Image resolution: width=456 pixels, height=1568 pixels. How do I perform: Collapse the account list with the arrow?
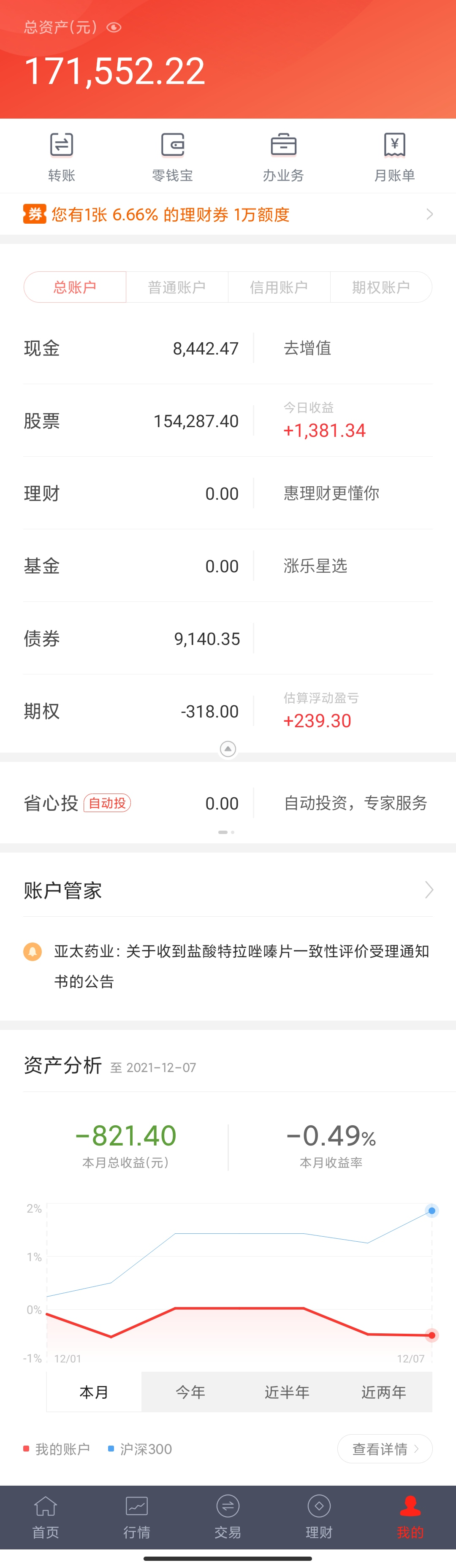click(228, 749)
